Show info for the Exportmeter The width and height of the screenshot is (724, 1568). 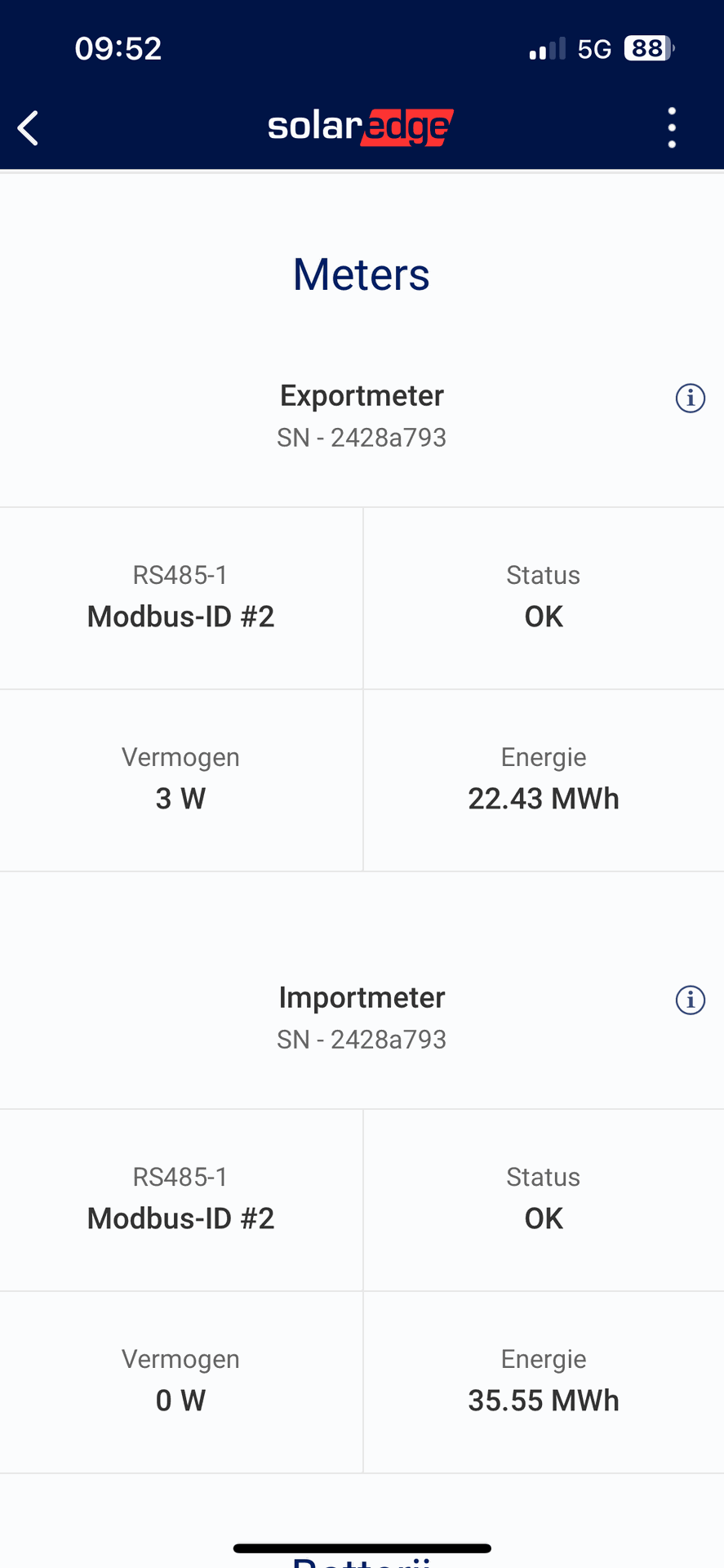pos(690,399)
